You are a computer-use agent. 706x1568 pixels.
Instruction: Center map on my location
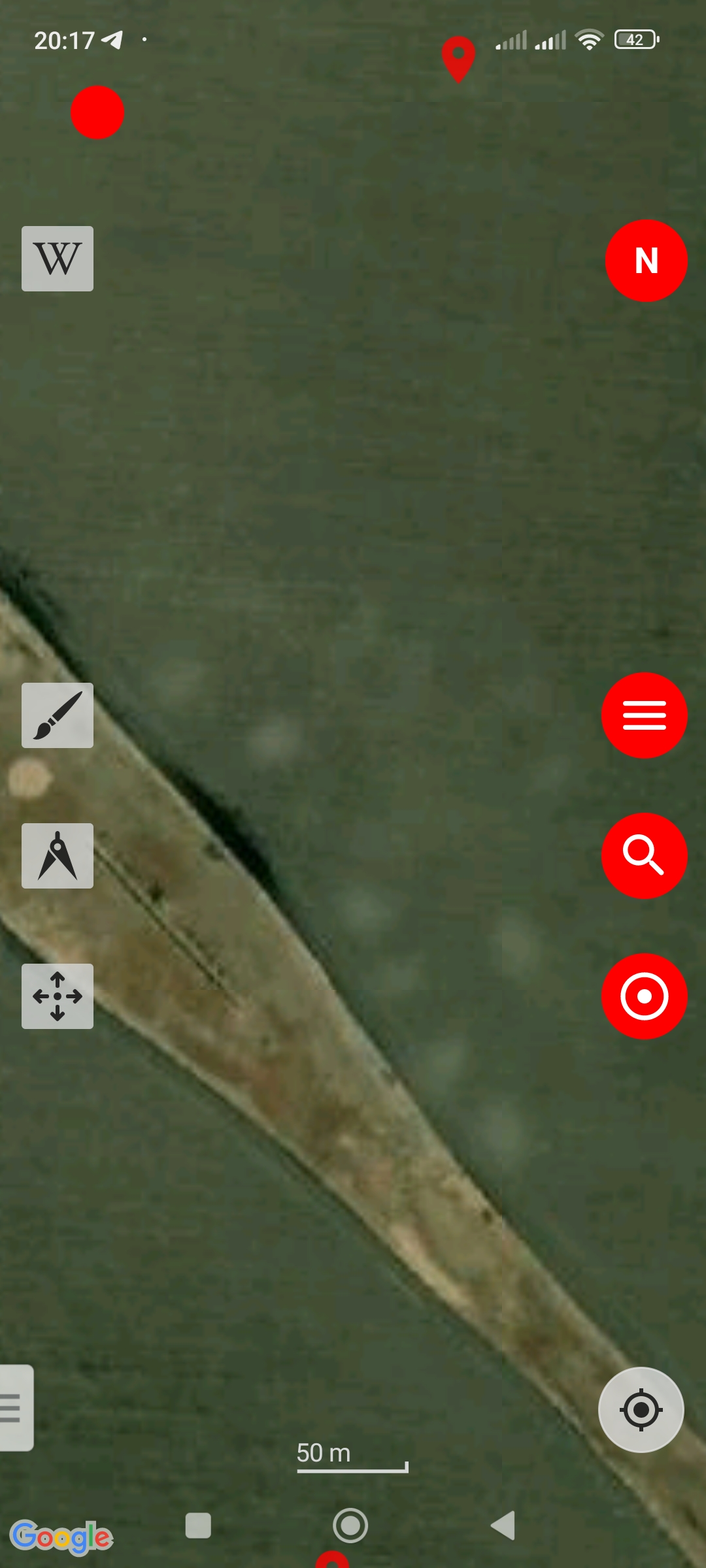[641, 1410]
